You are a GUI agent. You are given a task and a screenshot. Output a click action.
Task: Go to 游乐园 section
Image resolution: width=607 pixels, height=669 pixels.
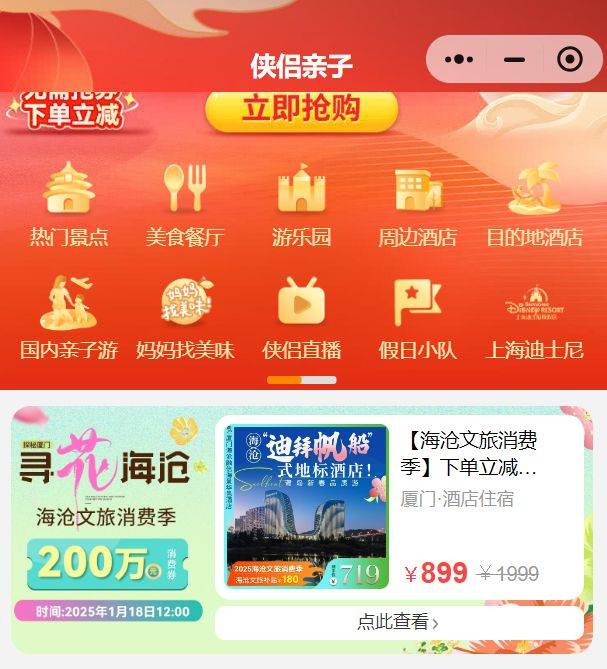click(x=301, y=205)
